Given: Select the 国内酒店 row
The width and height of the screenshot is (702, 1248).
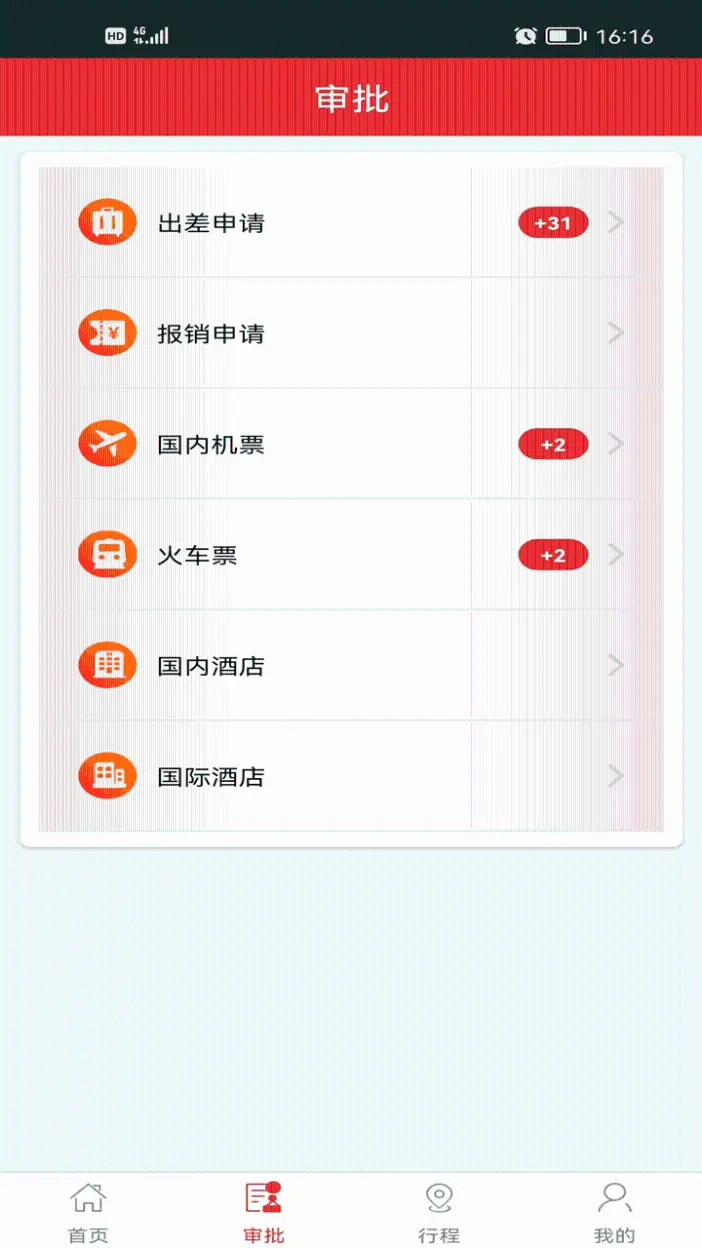Looking at the screenshot, I should tap(350, 665).
